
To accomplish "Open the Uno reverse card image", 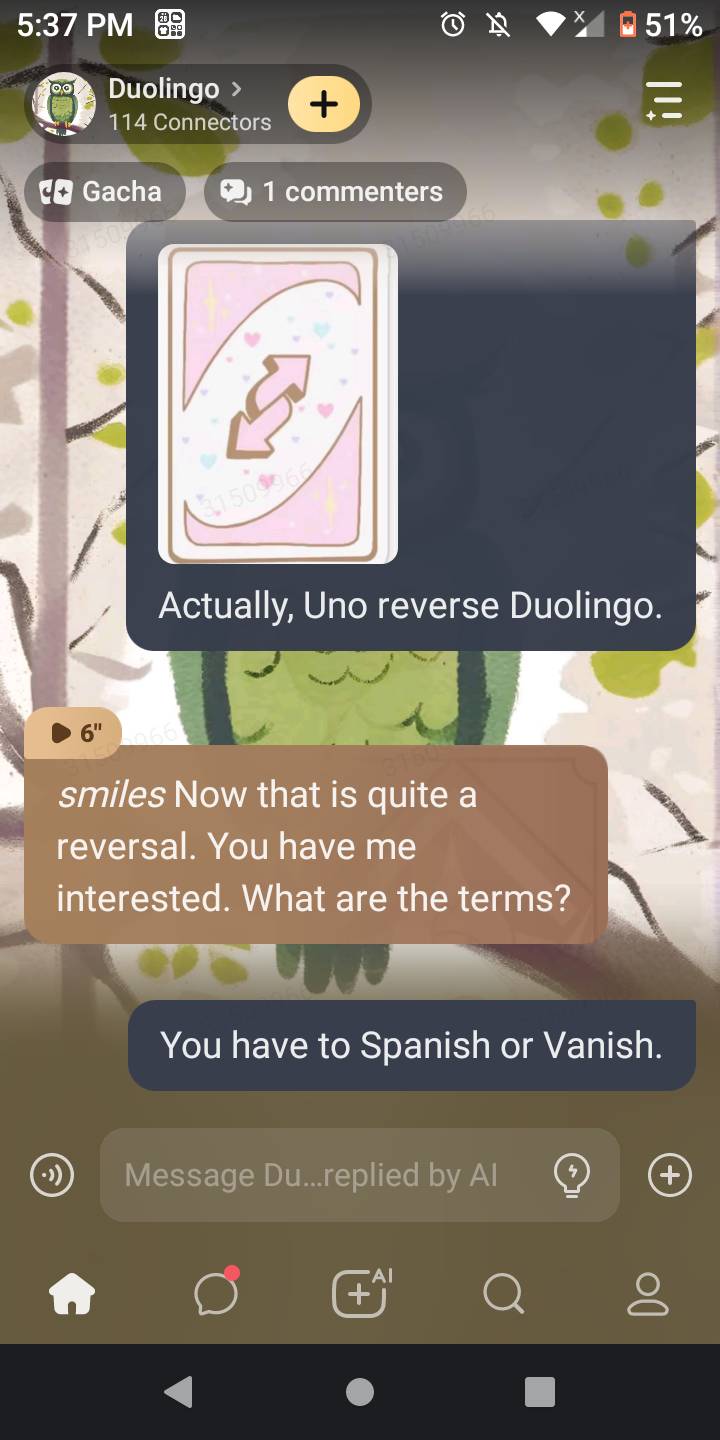I will pos(278,404).
